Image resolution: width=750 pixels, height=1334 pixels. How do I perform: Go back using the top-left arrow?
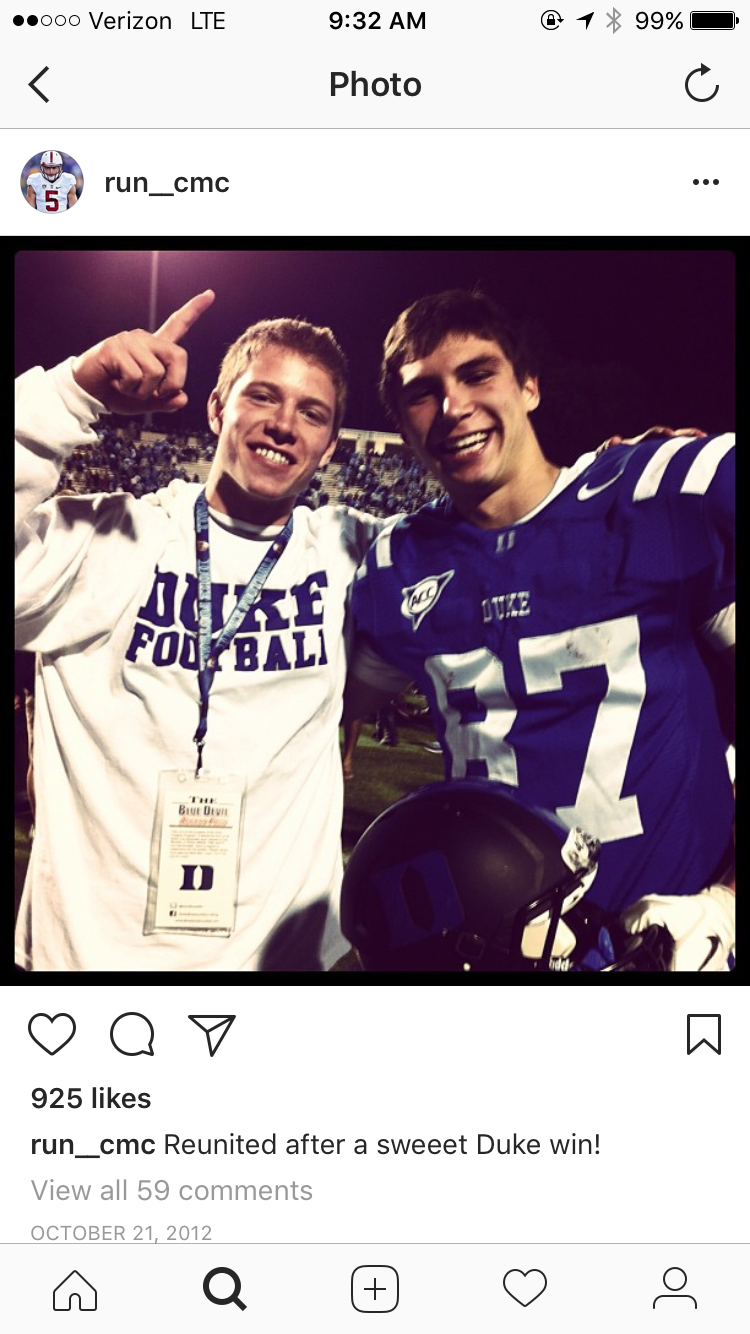(39, 85)
